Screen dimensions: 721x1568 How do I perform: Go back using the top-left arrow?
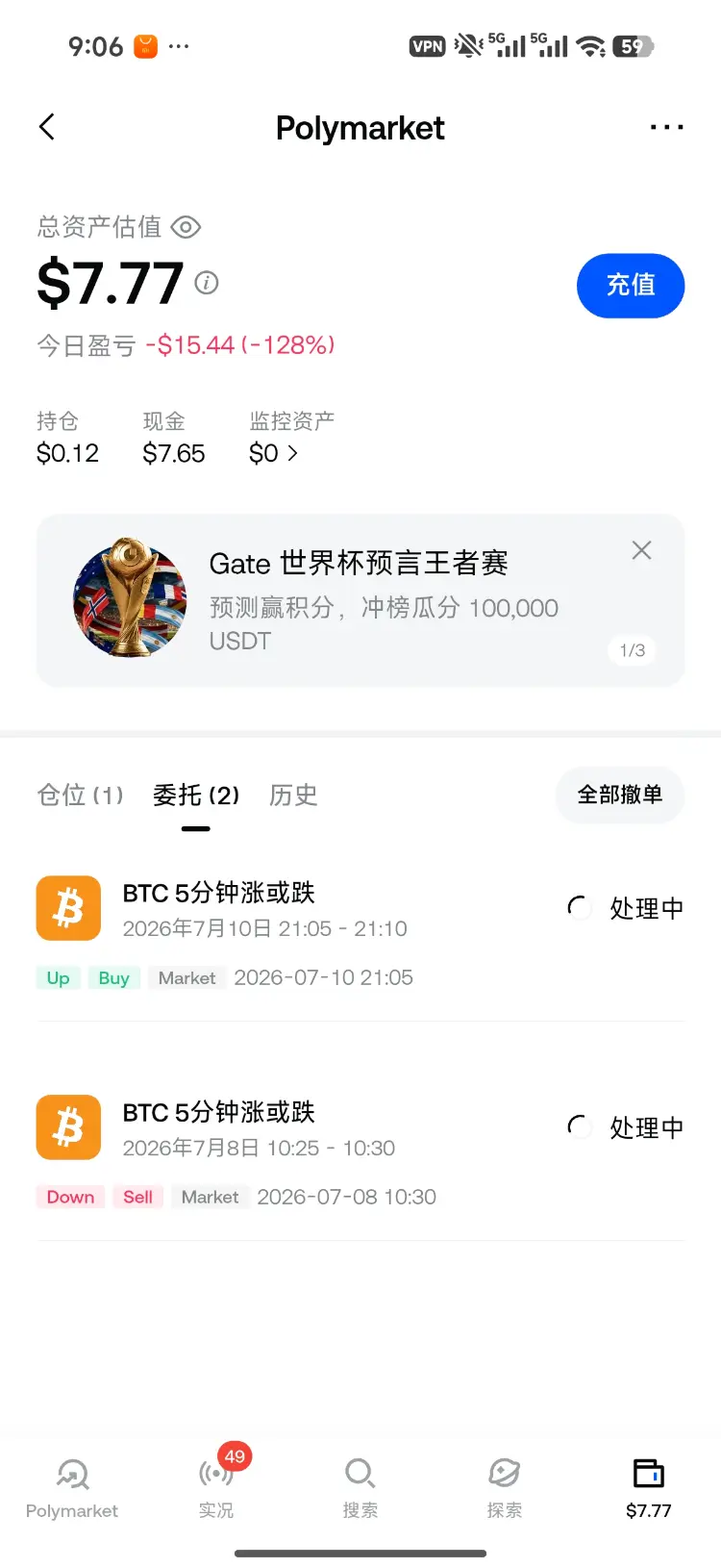[46, 127]
